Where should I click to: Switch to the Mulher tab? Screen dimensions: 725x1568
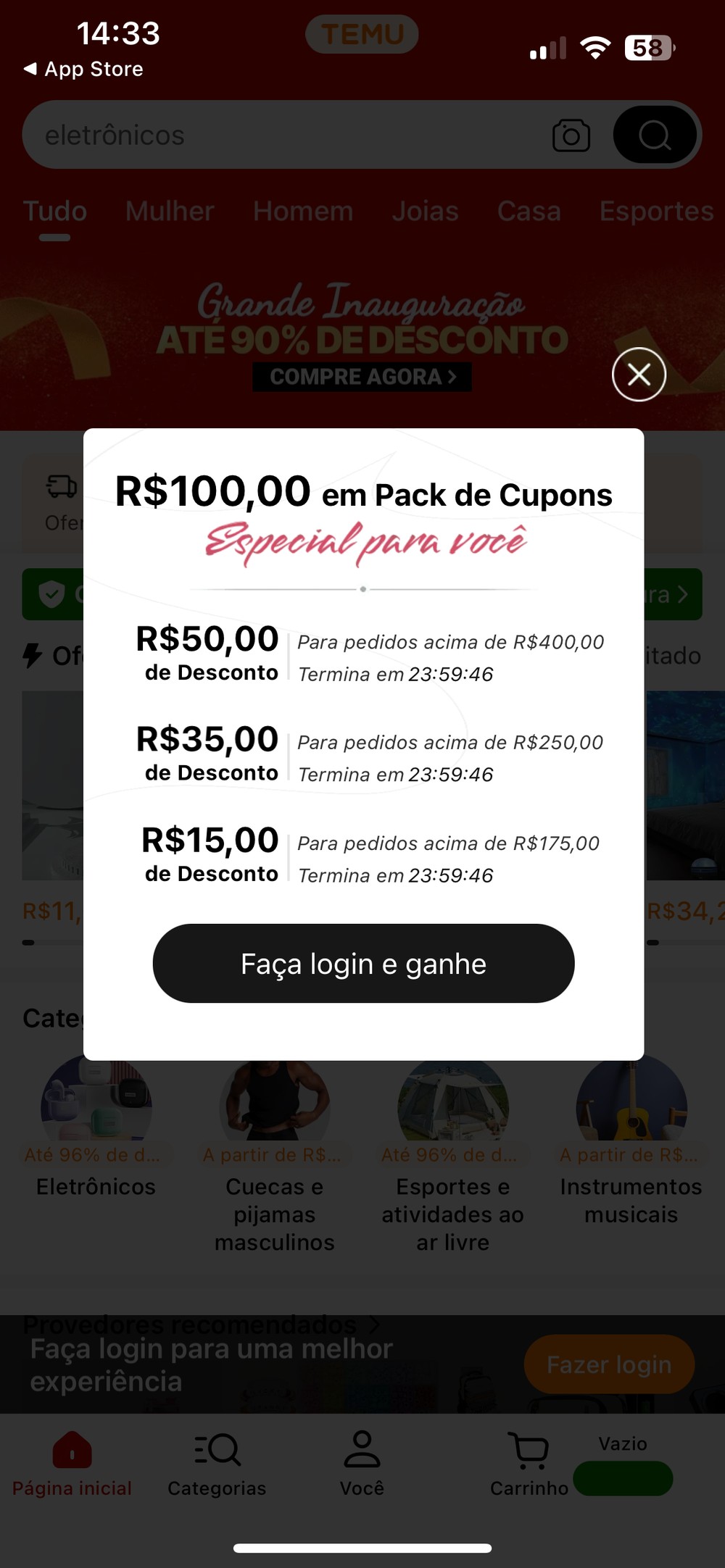[x=170, y=212]
